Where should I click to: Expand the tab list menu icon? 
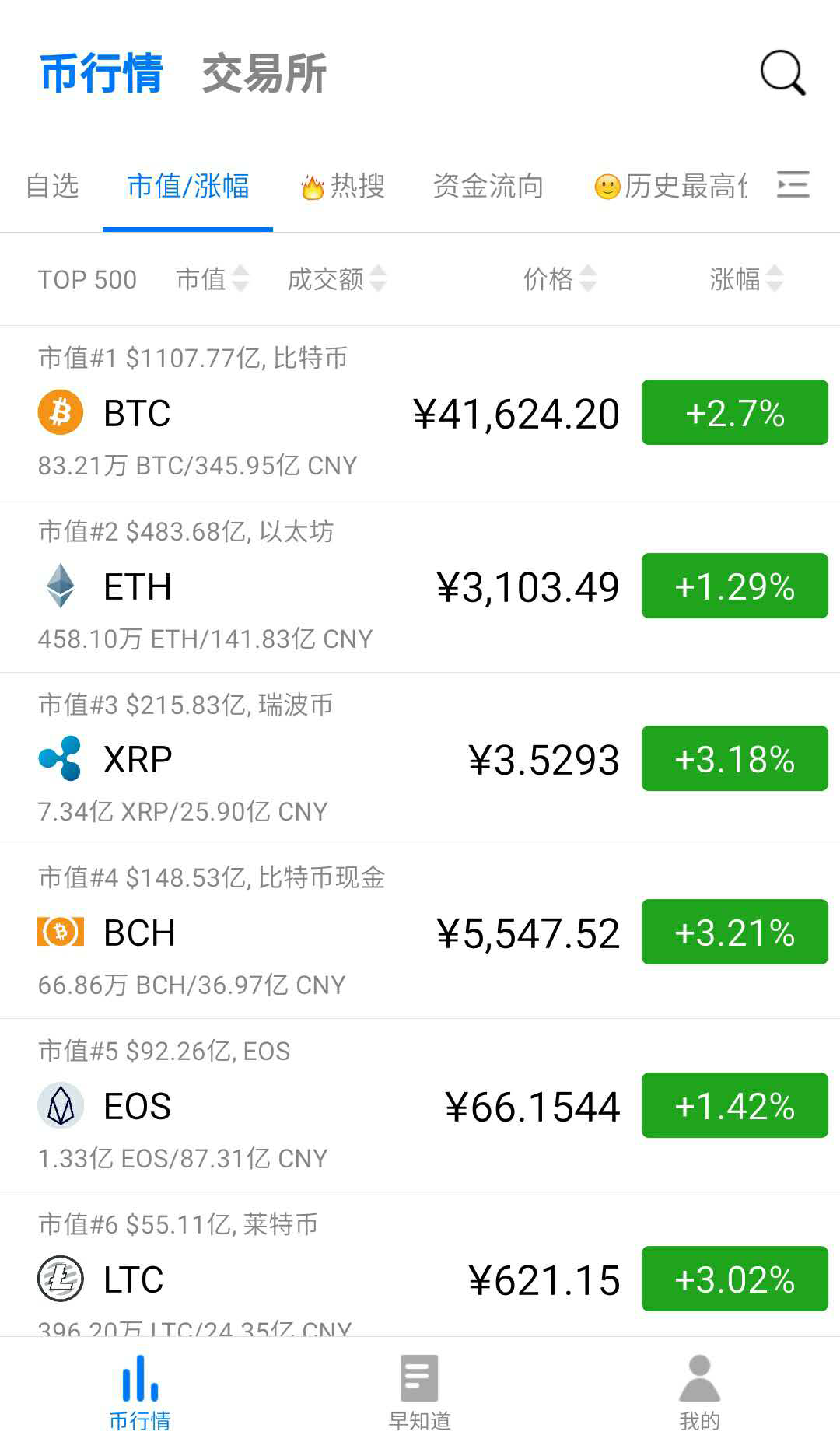coord(793,185)
